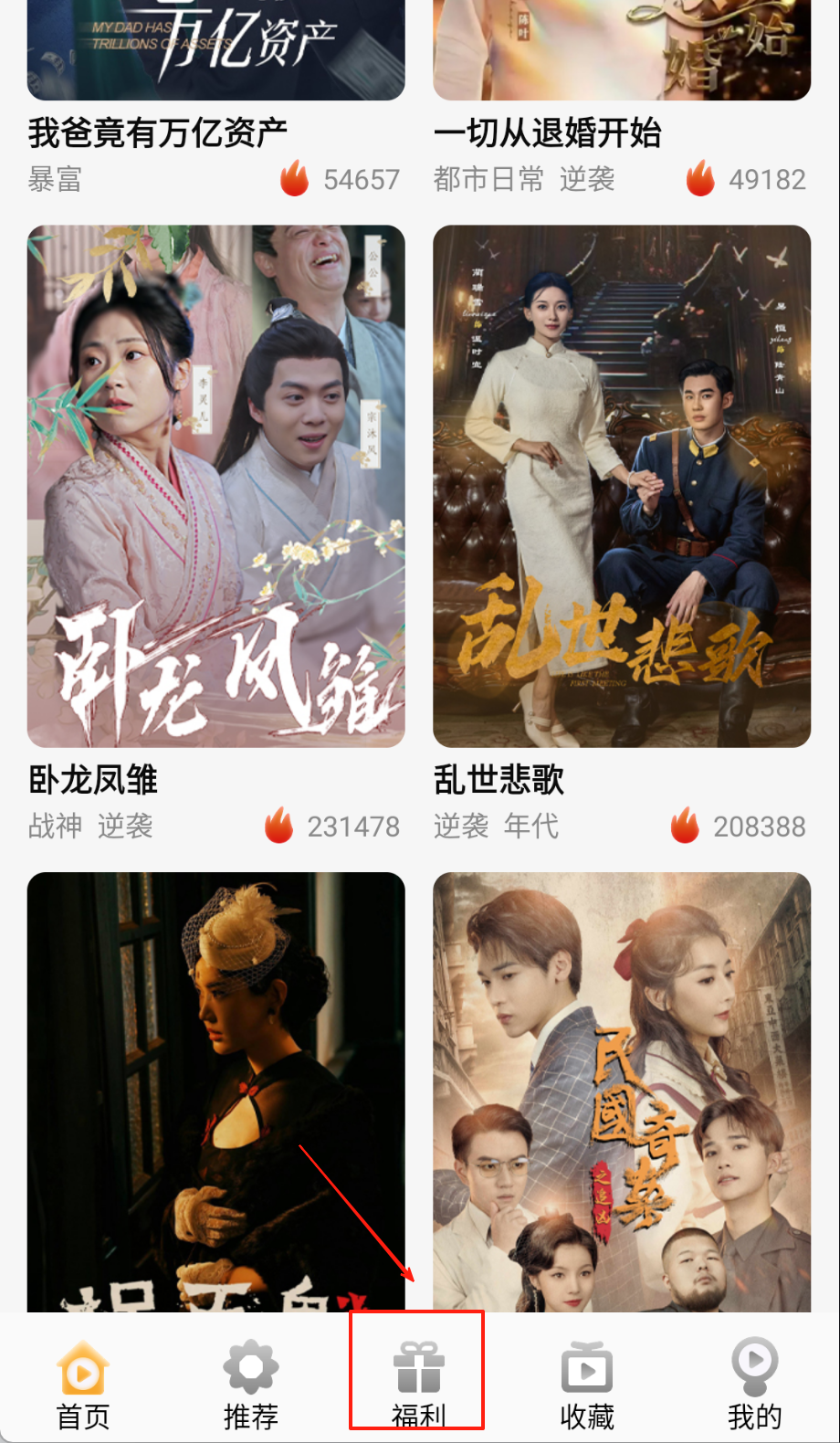This screenshot has width=840, height=1443.
Task: Open the drama 乱世悲歌
Action: pos(622,486)
